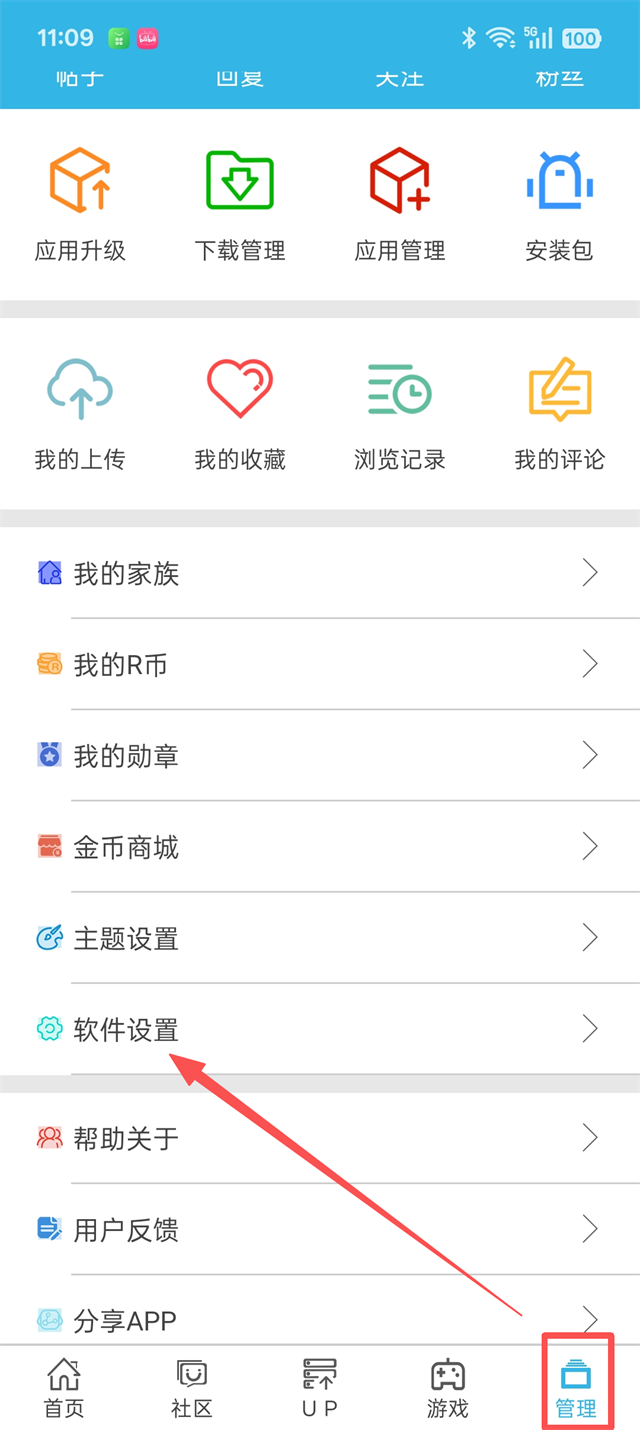Open 应用升级 app updates
The height and width of the screenshot is (1430, 640).
(x=80, y=205)
